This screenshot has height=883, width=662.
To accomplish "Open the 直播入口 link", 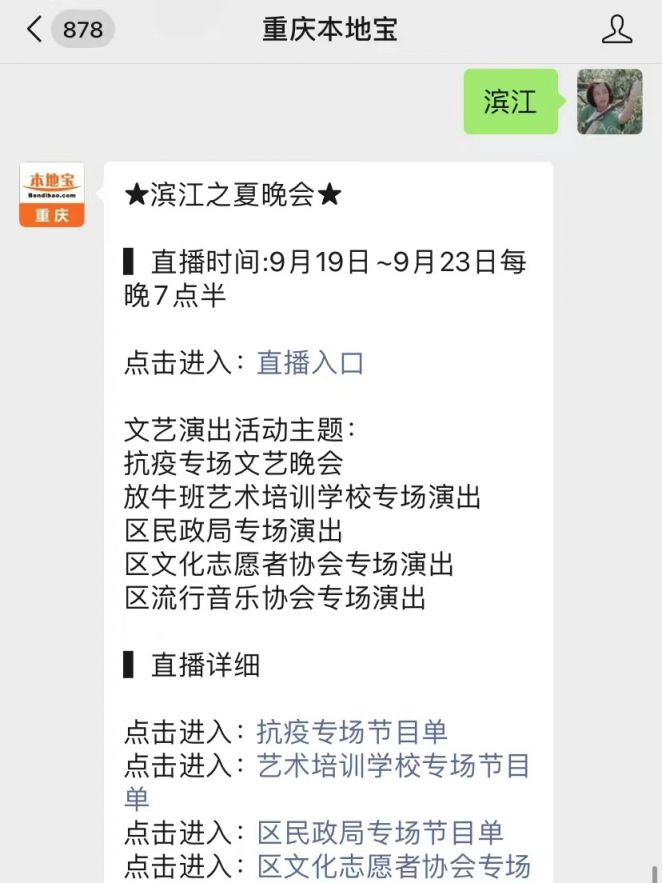I will [x=310, y=363].
